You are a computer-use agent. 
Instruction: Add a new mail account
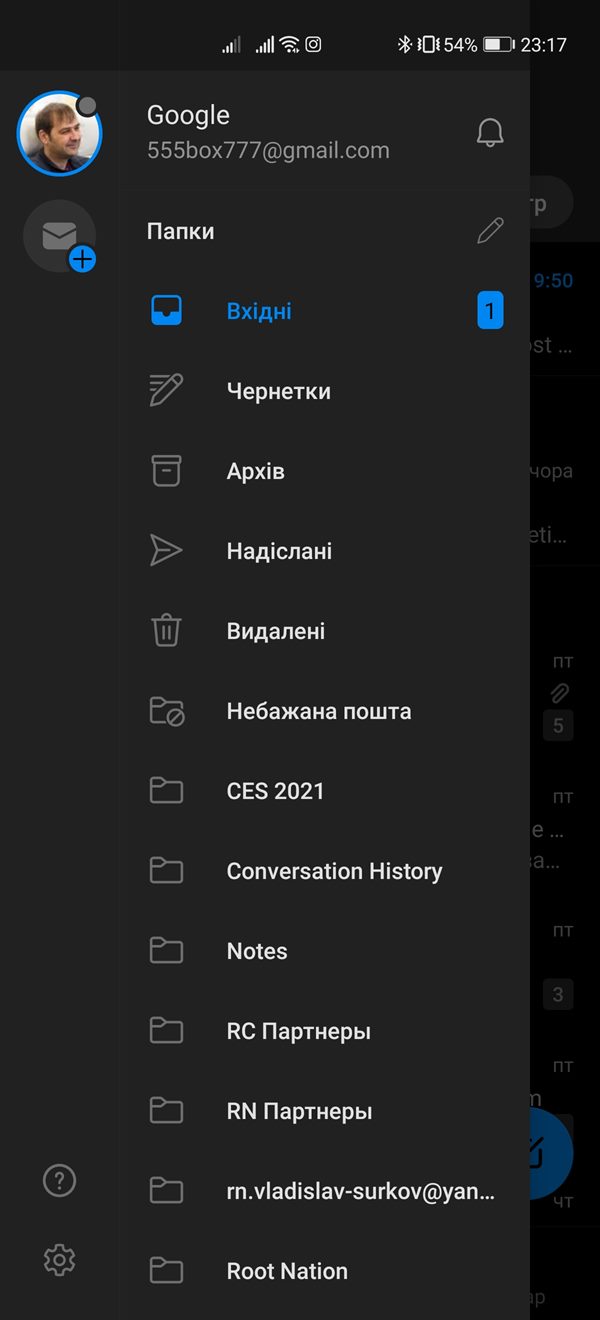[x=60, y=237]
